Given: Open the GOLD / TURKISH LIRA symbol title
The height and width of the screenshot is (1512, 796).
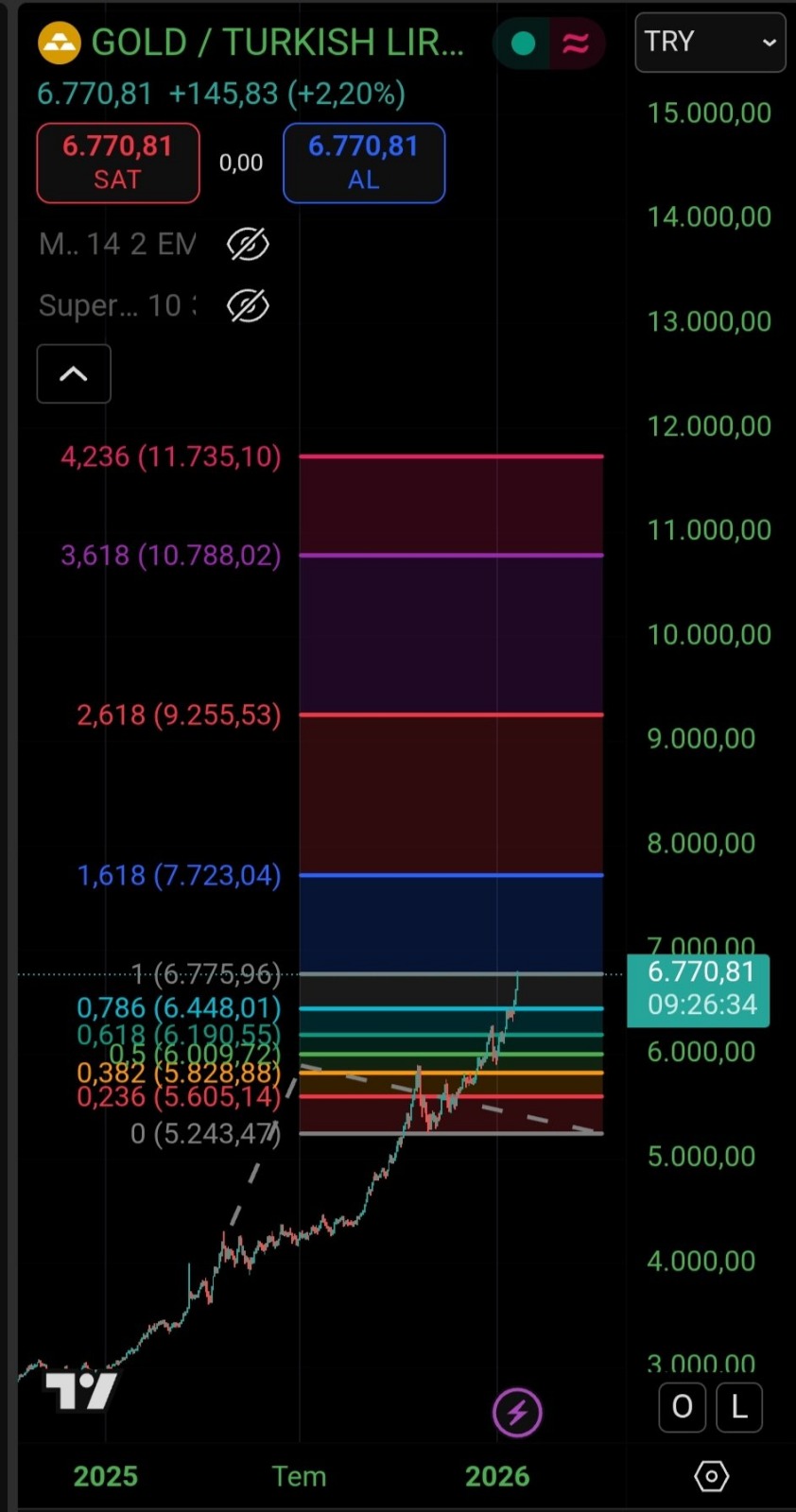Looking at the screenshot, I should pos(276,43).
